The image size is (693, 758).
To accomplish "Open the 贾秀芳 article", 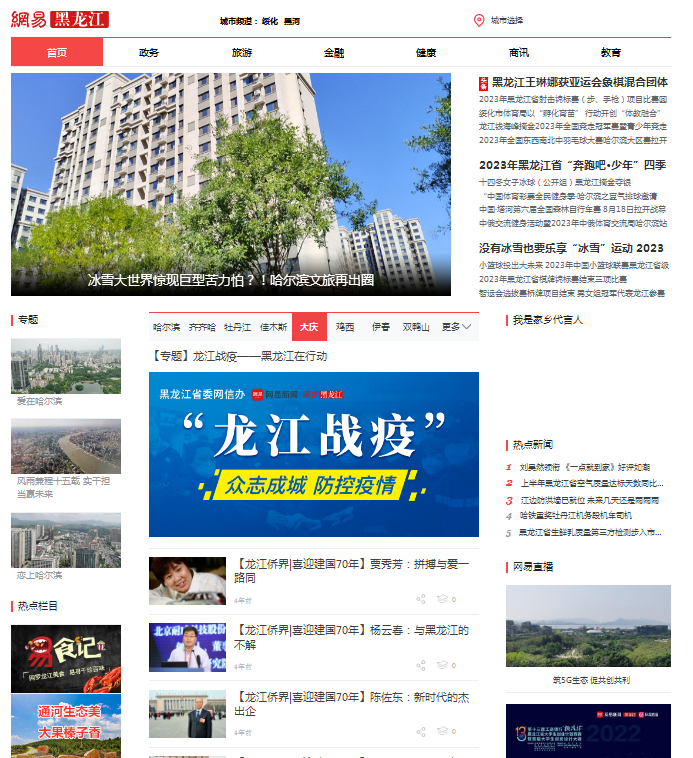I will [350, 570].
